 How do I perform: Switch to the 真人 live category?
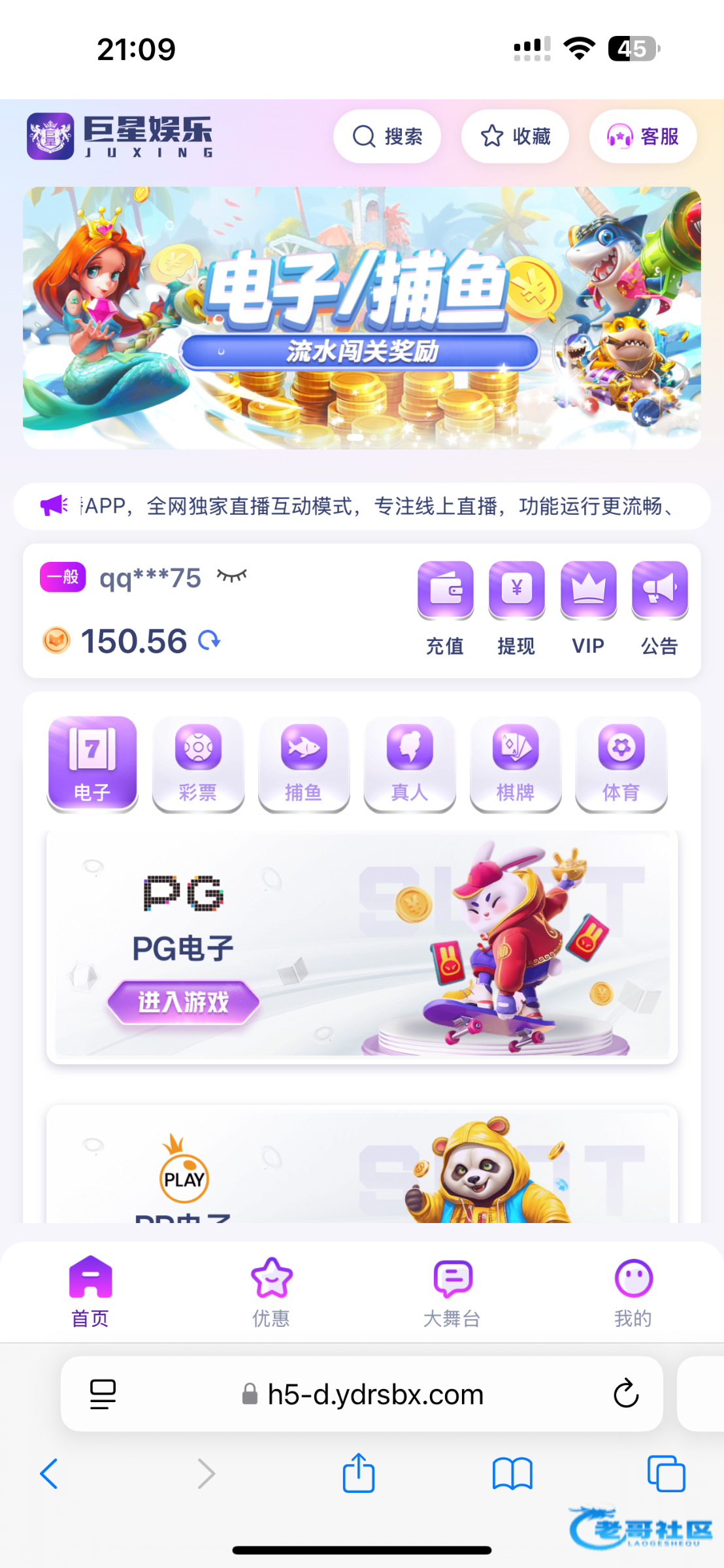tap(410, 763)
